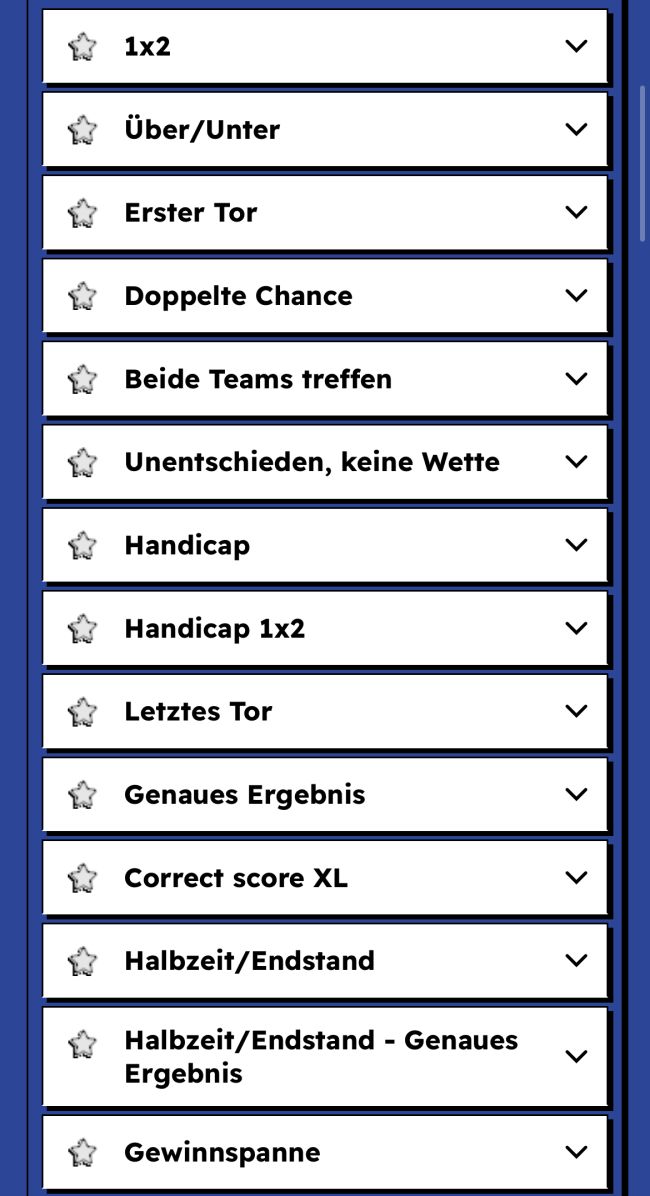Expand the Handicap 1x2 section
650x1196 pixels.
point(575,628)
